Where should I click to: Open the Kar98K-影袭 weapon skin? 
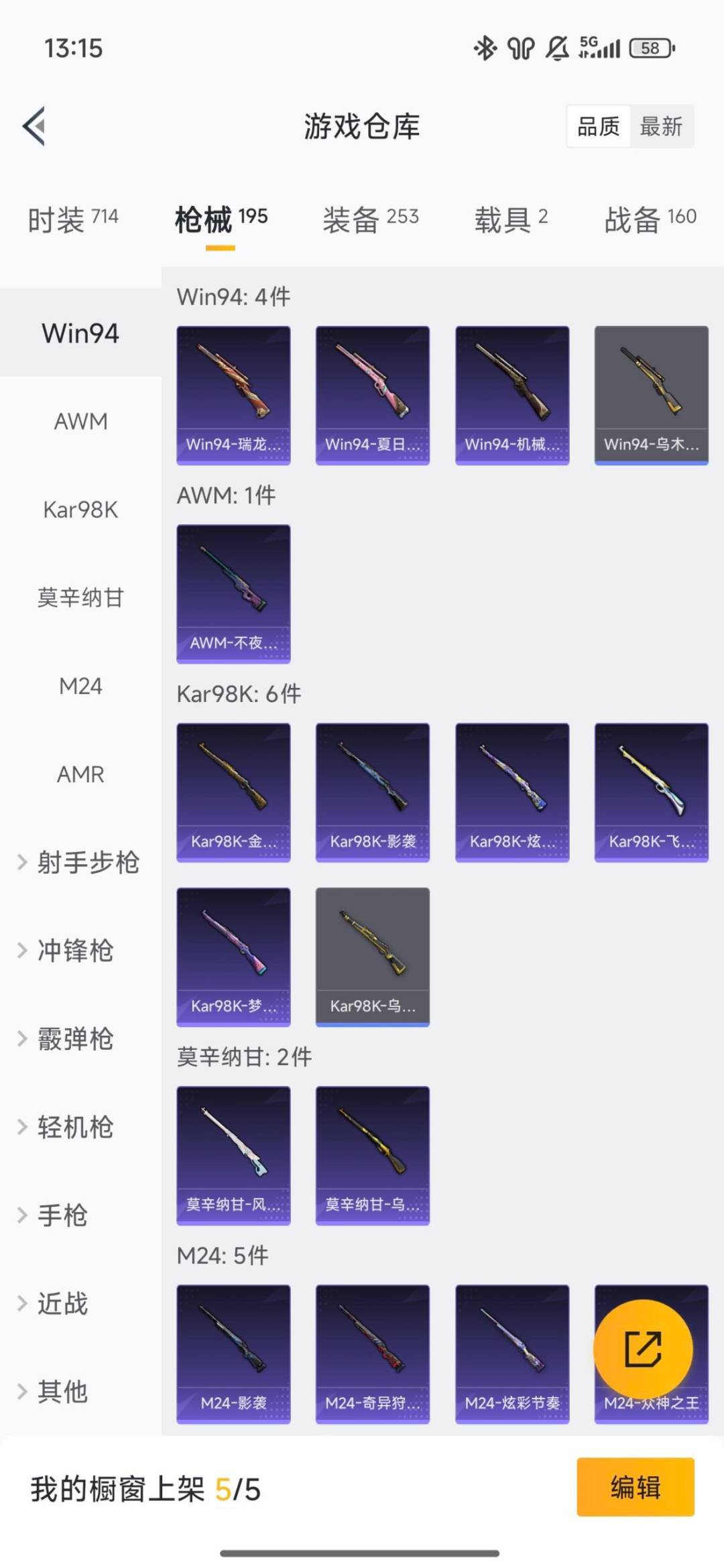click(373, 792)
